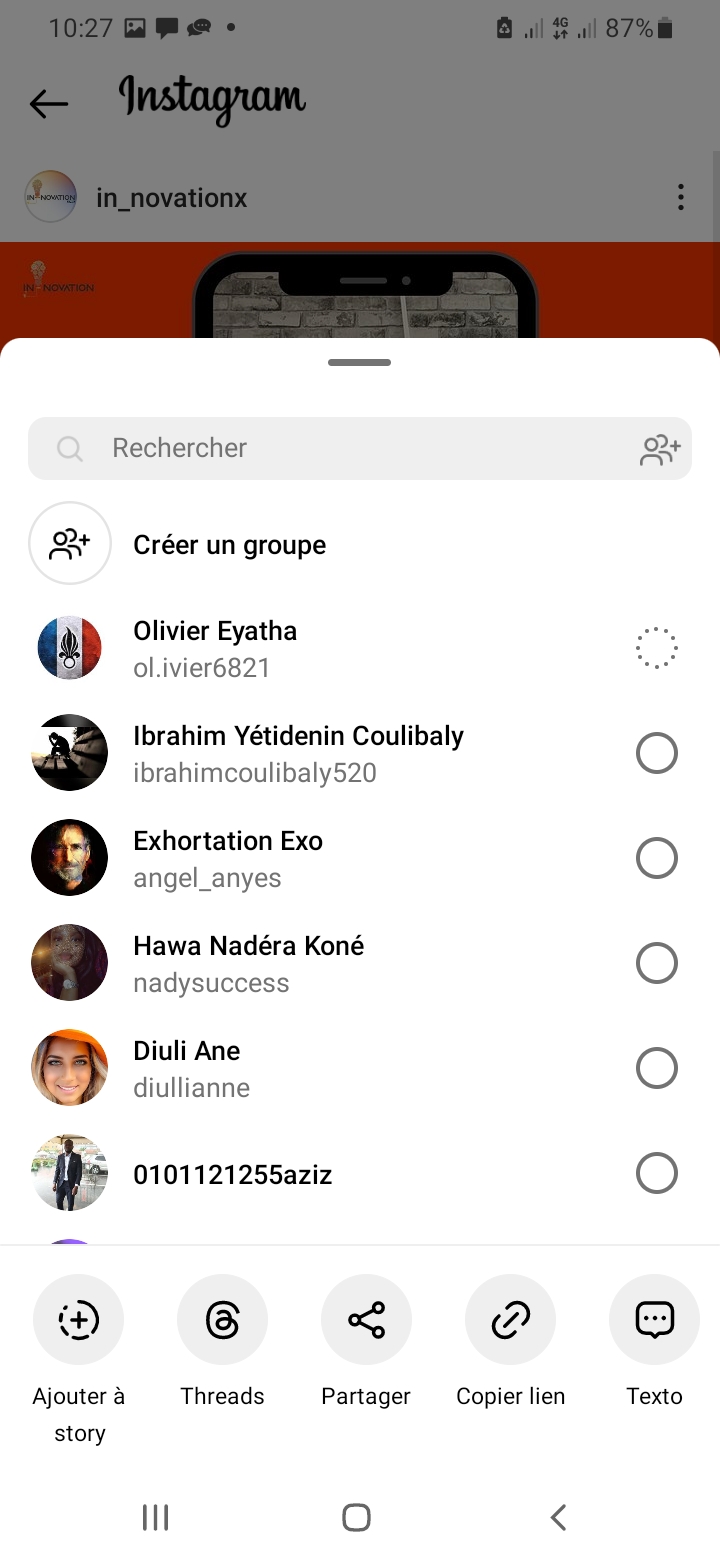Image resolution: width=720 pixels, height=1560 pixels.
Task: Select Créer un groupe
Action: pos(230,545)
